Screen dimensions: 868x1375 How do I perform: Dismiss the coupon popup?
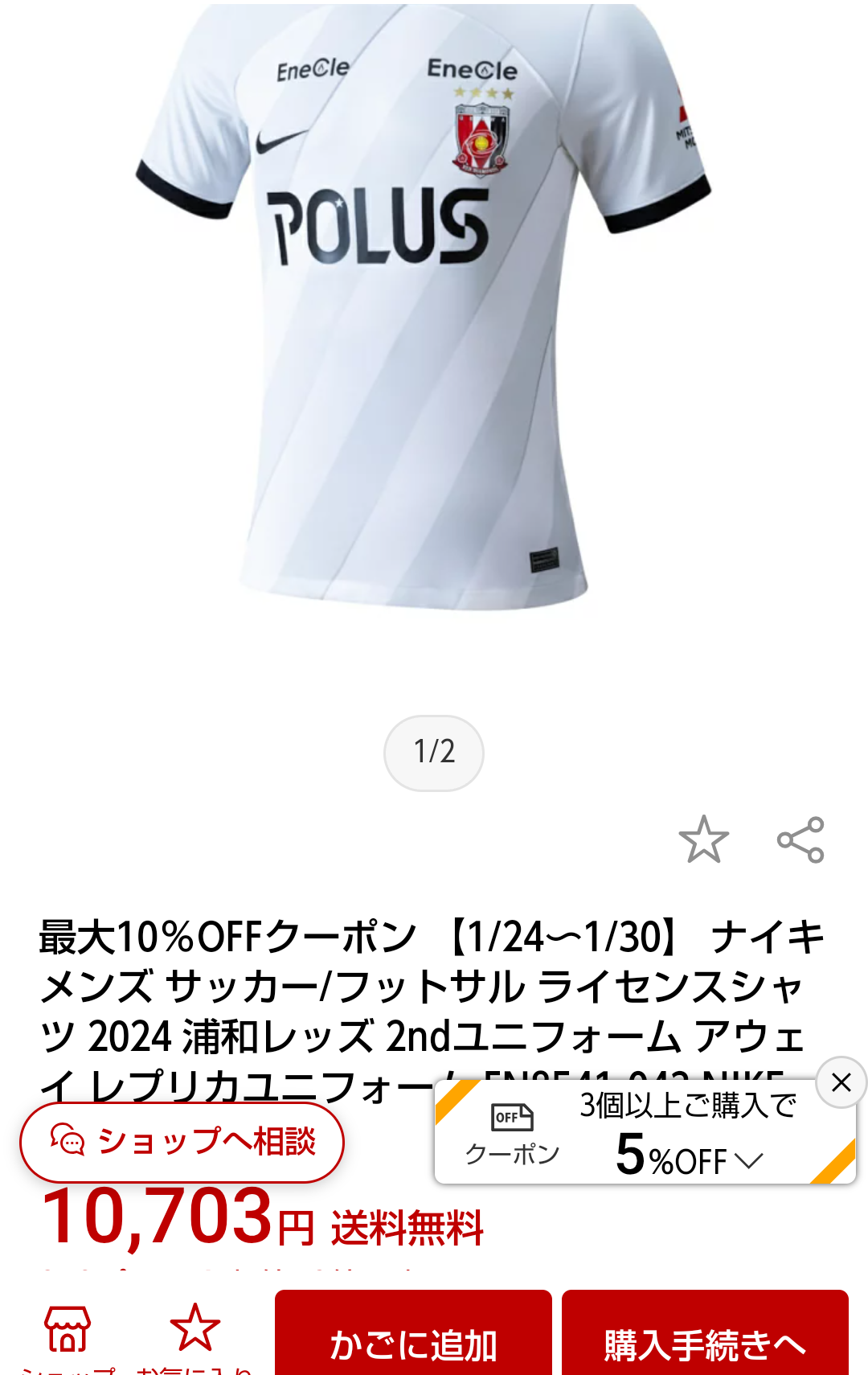tap(841, 1082)
